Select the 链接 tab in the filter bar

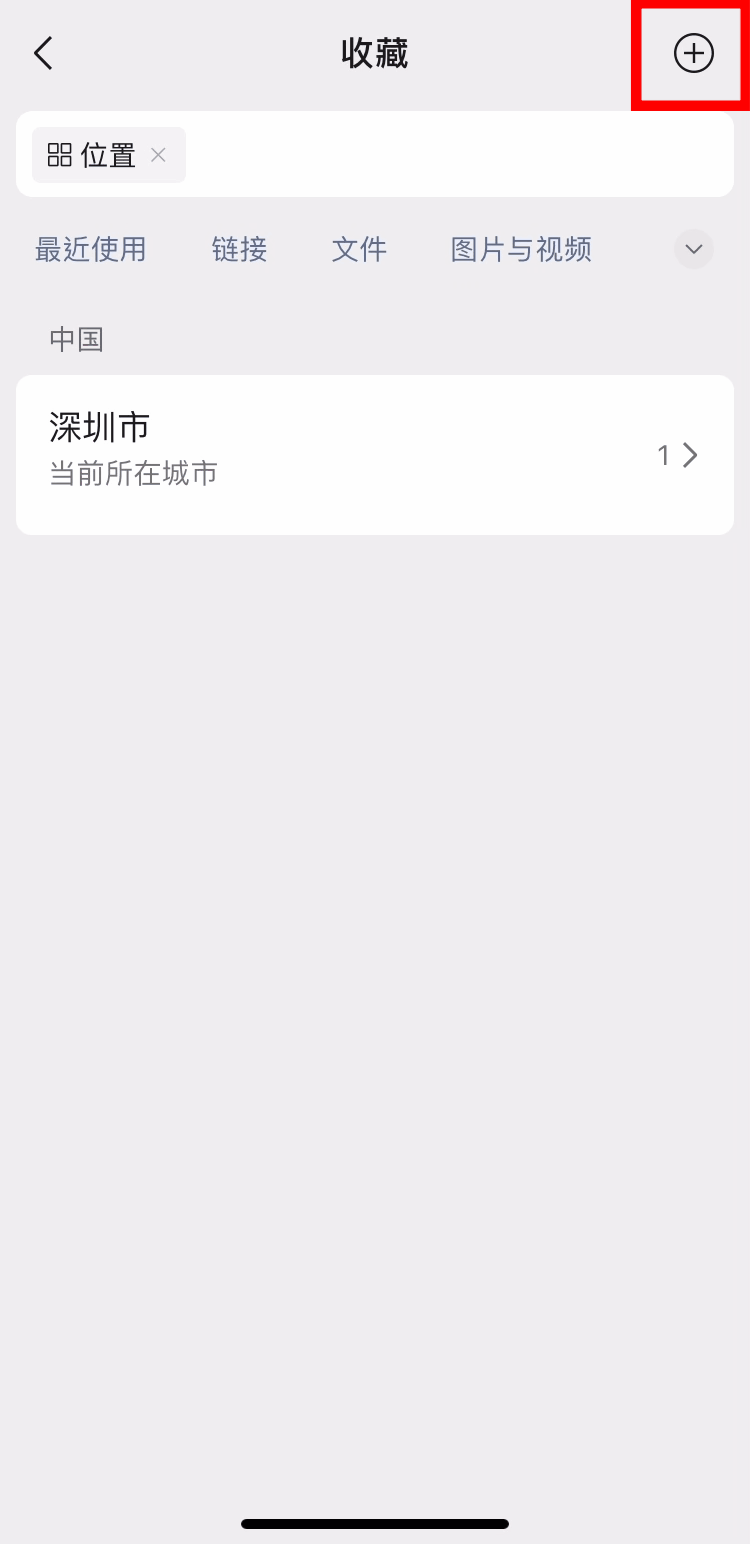coord(239,250)
